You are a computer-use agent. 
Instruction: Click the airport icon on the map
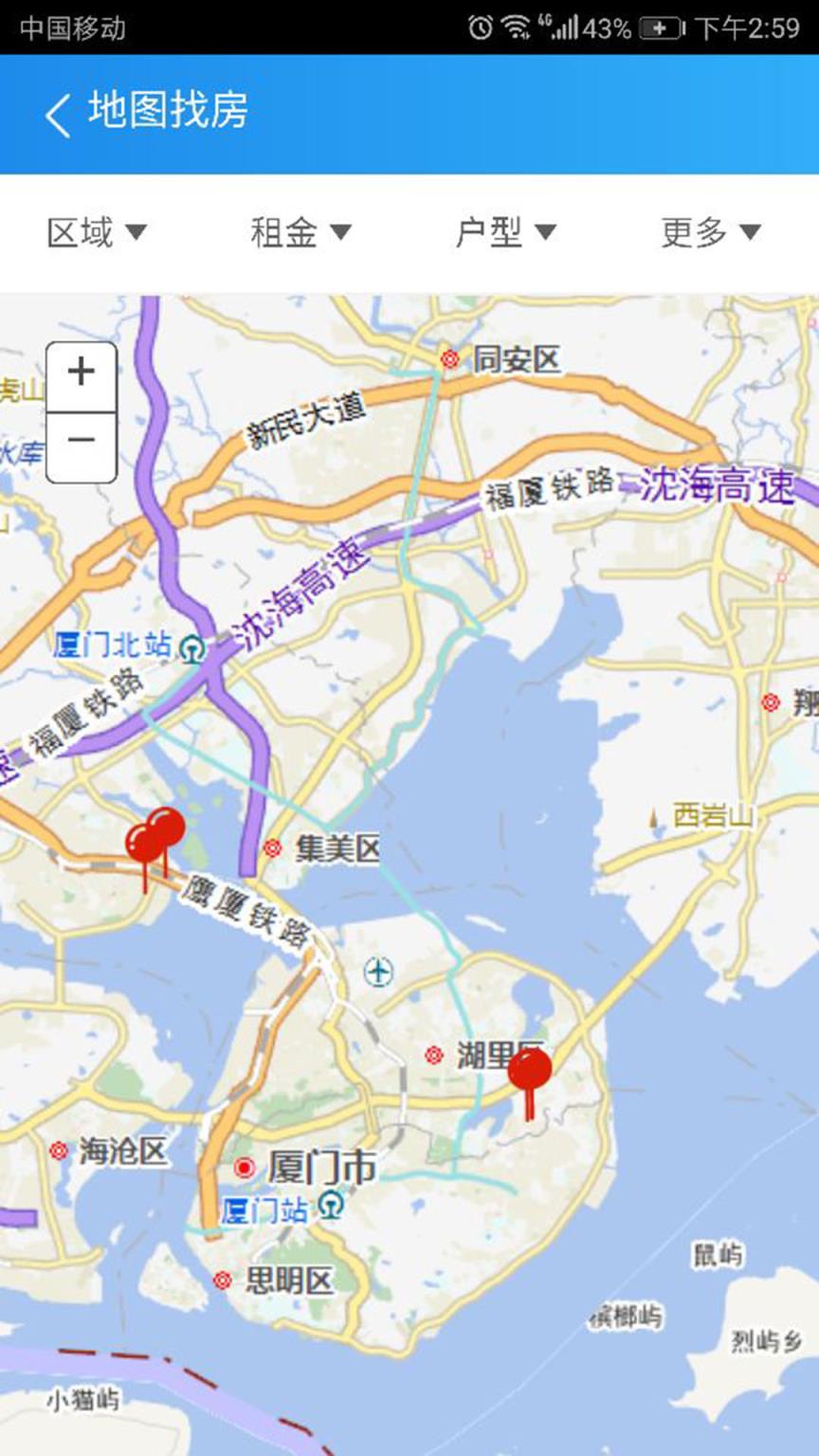377,971
